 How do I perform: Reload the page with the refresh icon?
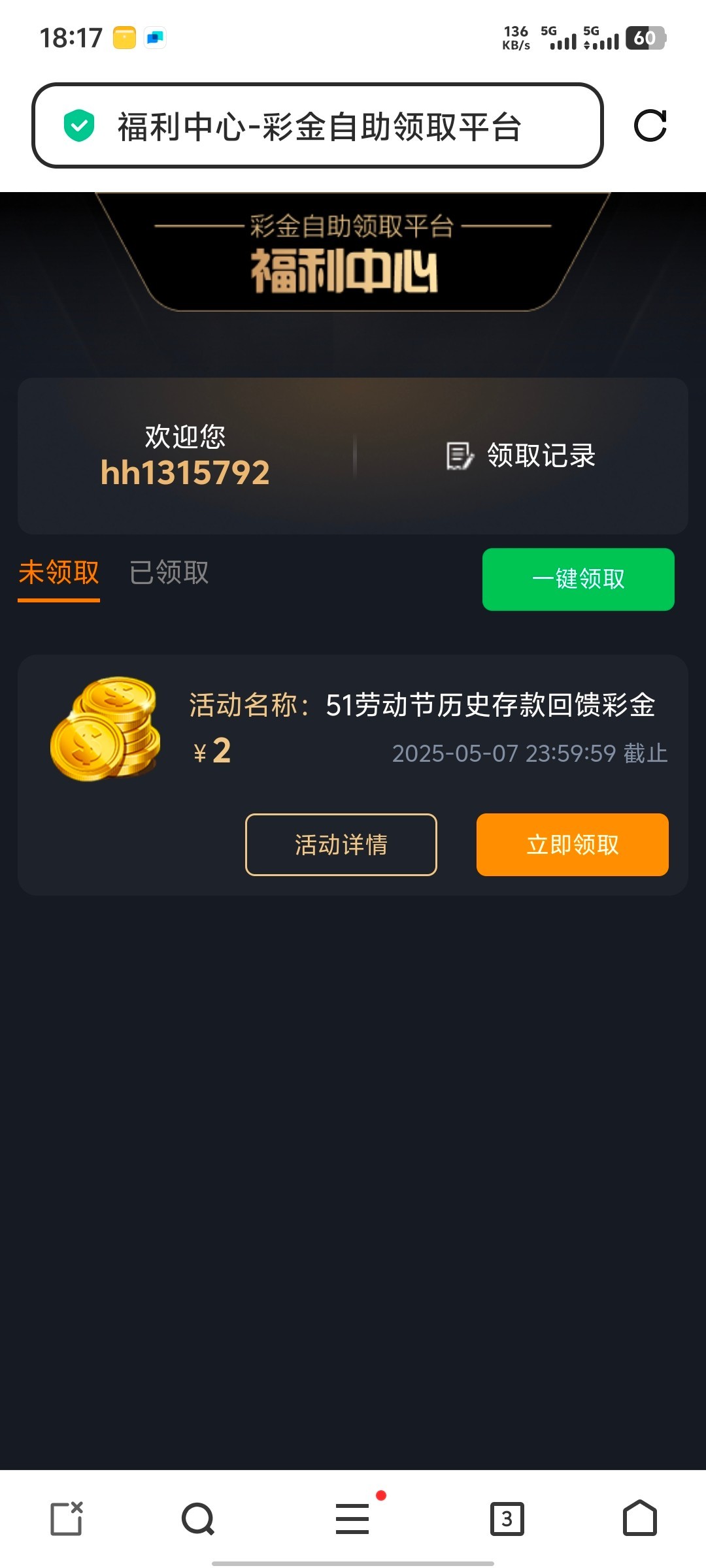click(x=650, y=125)
